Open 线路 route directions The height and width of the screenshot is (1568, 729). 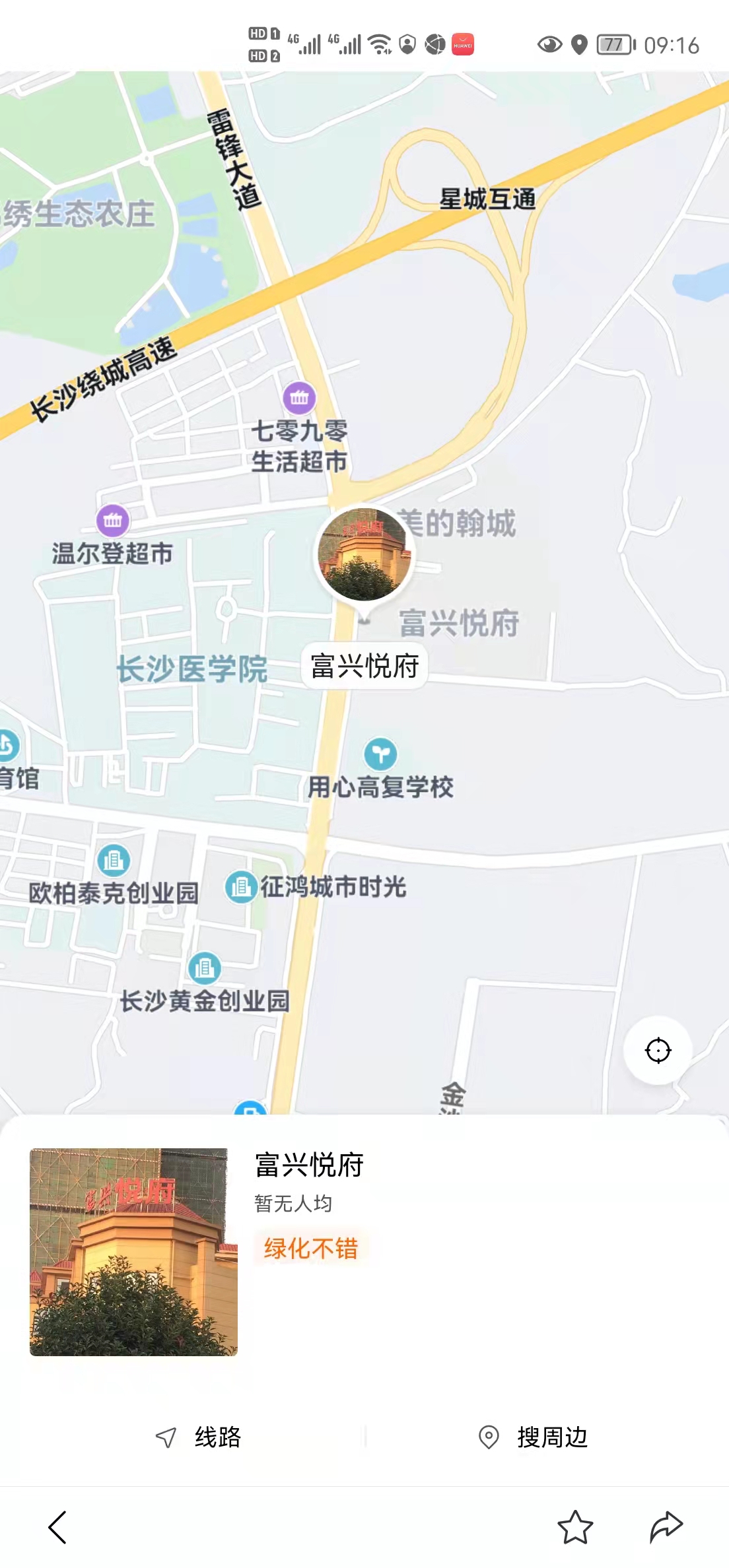pyautogui.click(x=198, y=1437)
